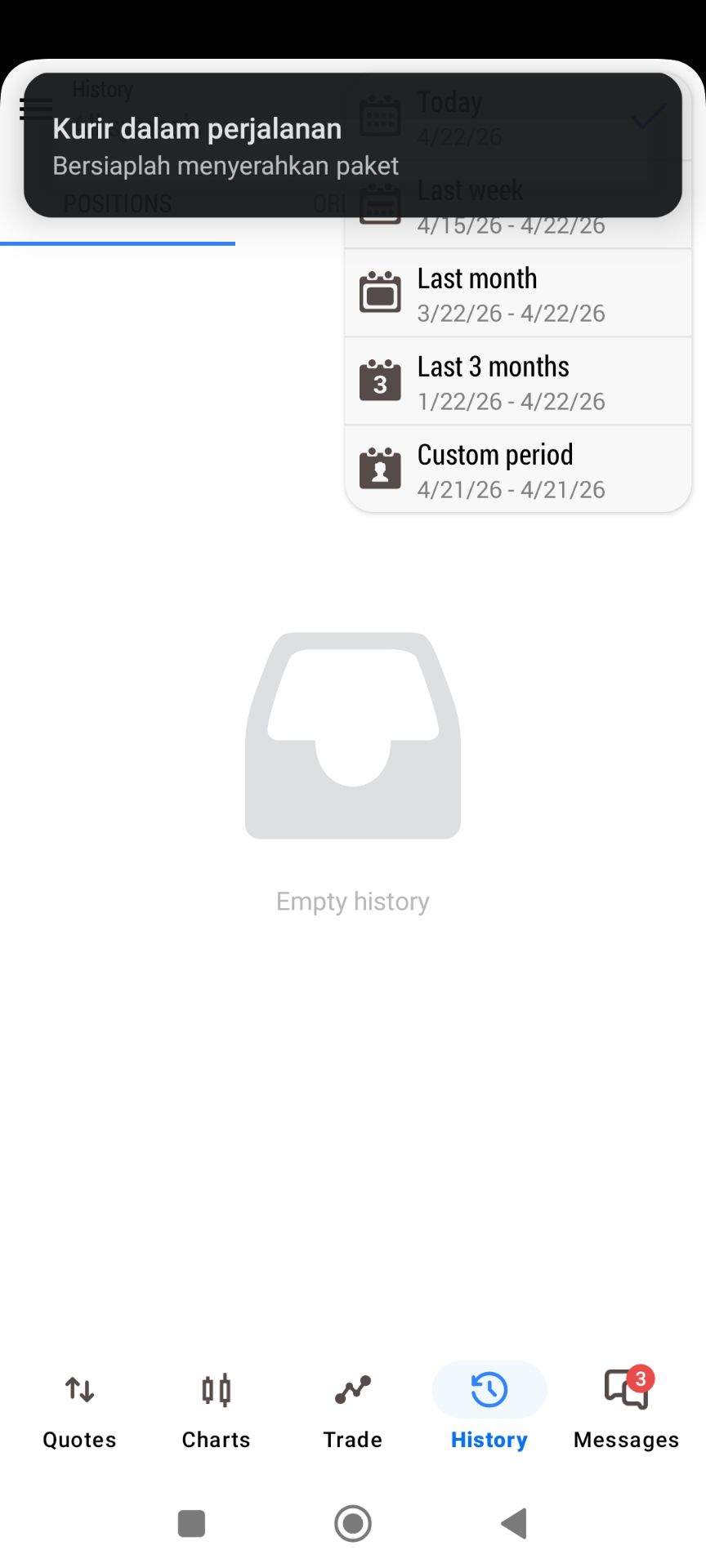
Task: Open the Custom period option
Action: tap(517, 470)
